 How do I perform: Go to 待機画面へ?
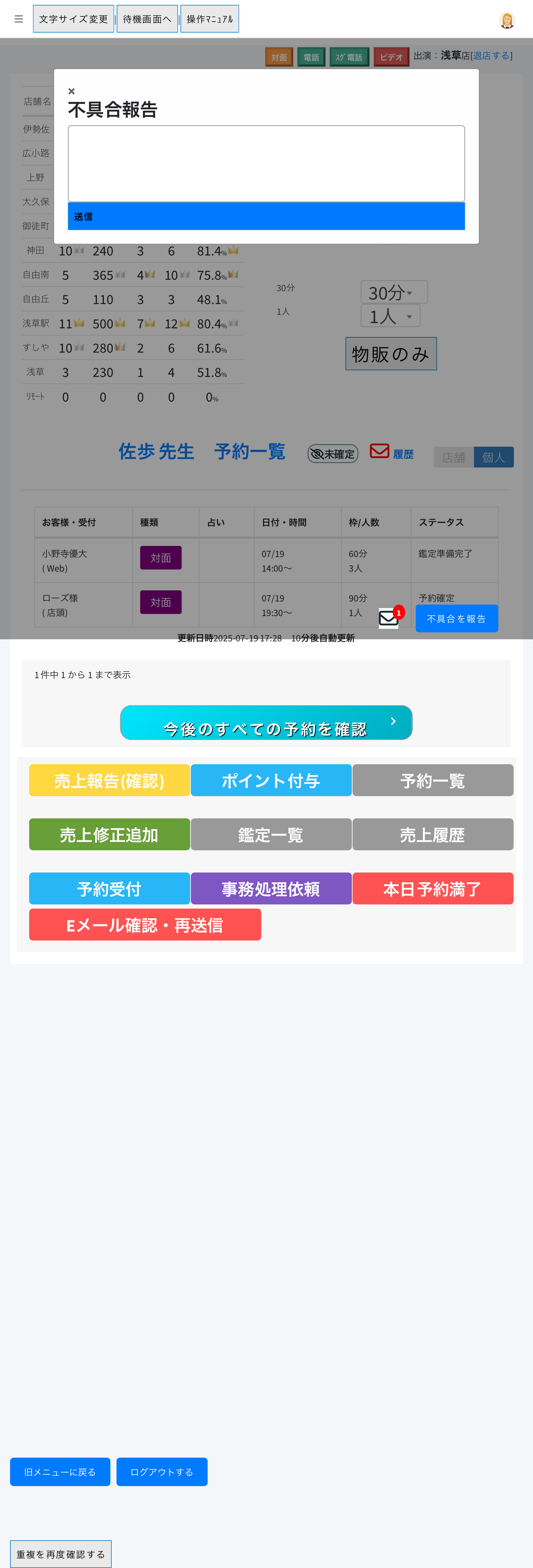tap(147, 19)
